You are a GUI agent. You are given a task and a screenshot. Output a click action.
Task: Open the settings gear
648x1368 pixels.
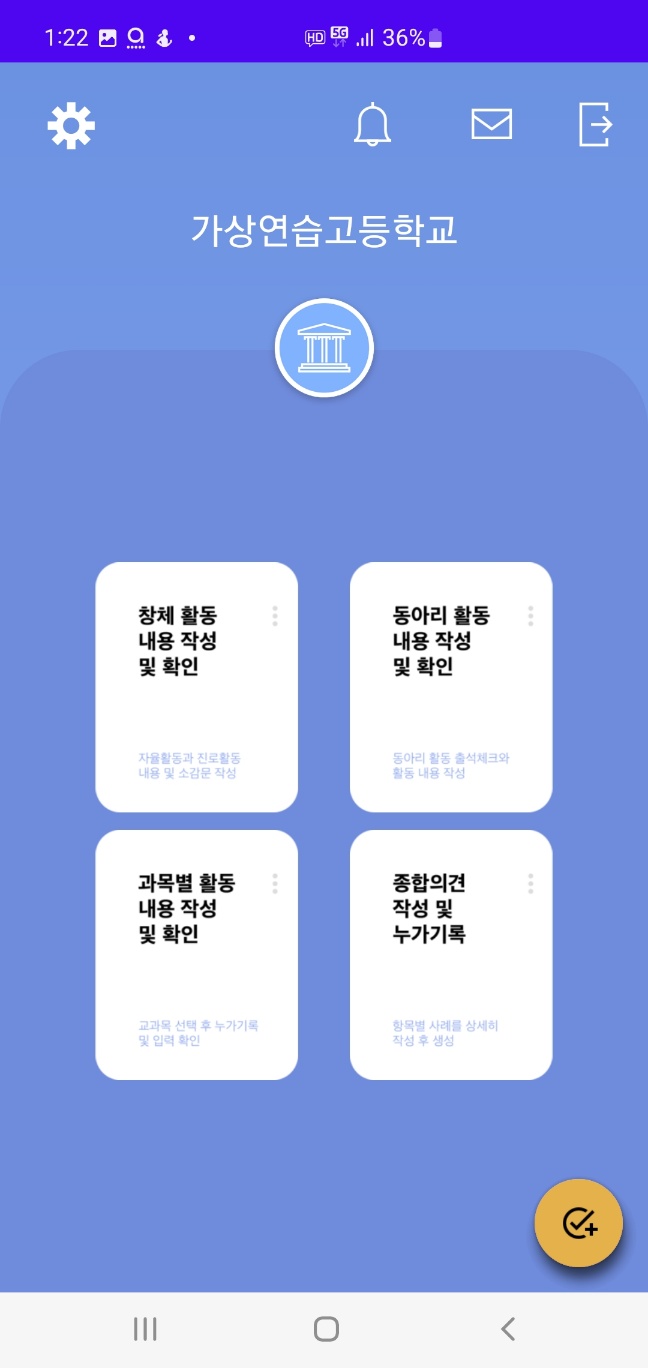[x=71, y=127]
